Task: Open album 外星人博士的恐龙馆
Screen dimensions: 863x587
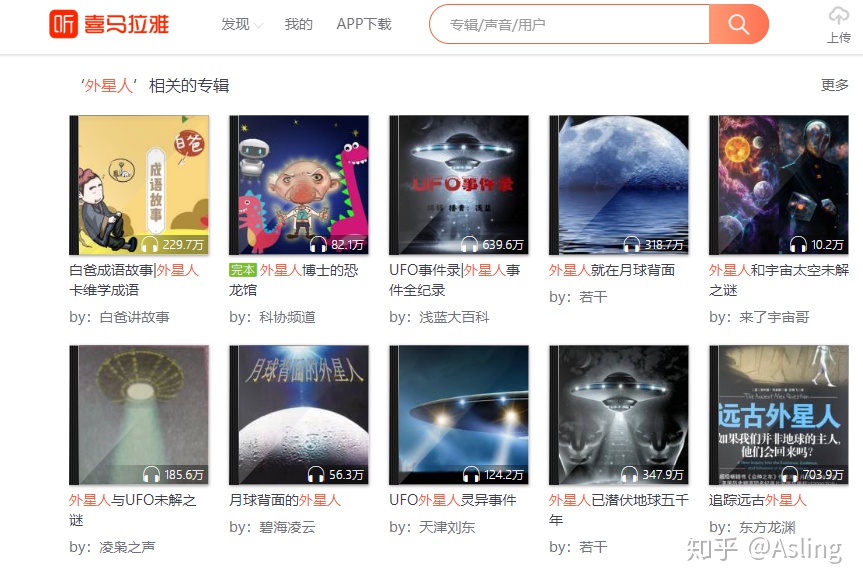Action: 298,185
